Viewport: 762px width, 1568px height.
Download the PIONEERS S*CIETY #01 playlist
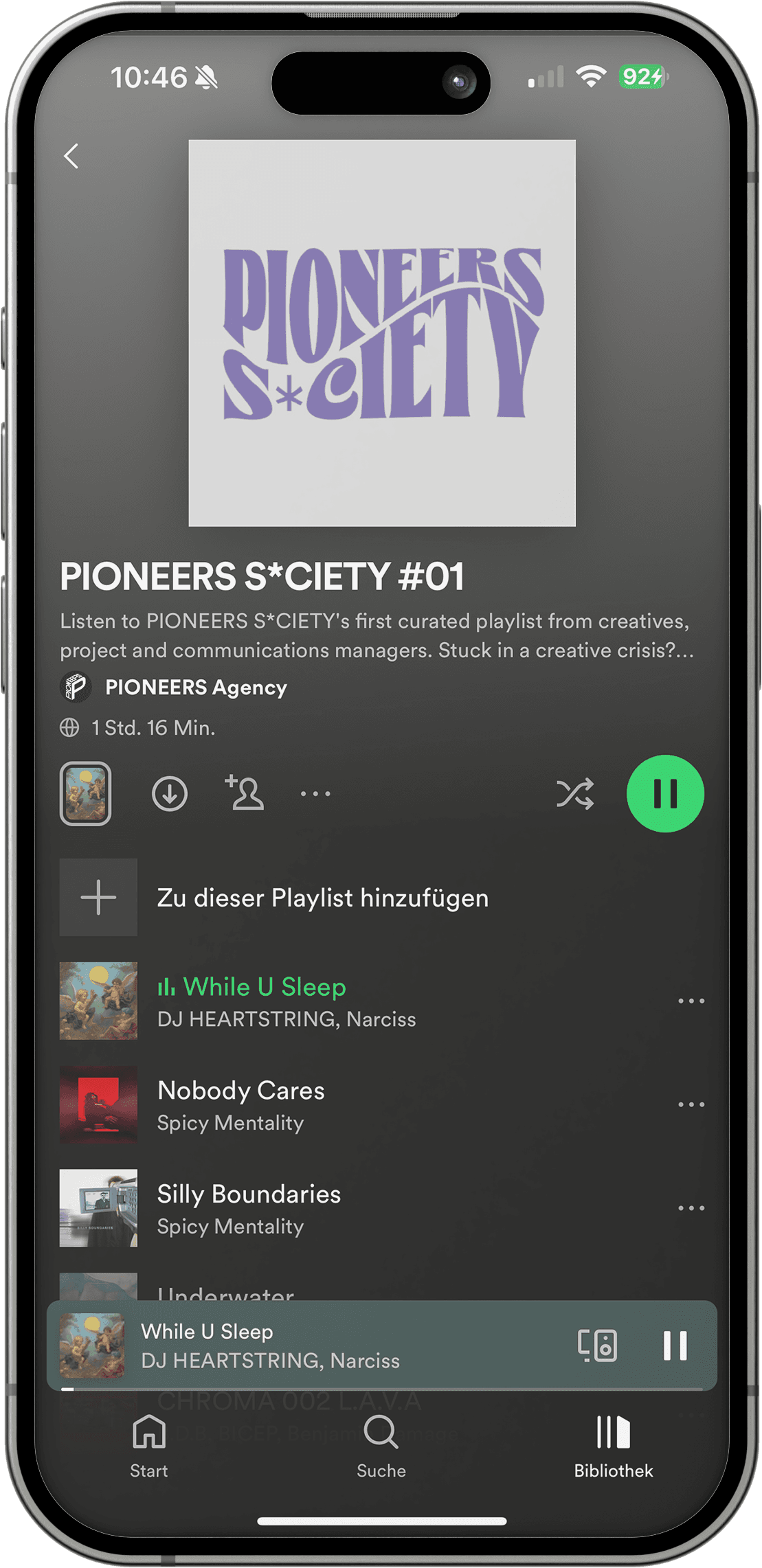[x=170, y=794]
